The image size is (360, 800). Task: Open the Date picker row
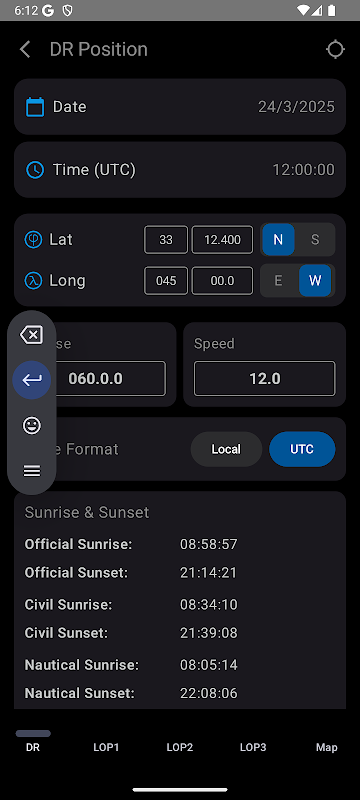180,107
